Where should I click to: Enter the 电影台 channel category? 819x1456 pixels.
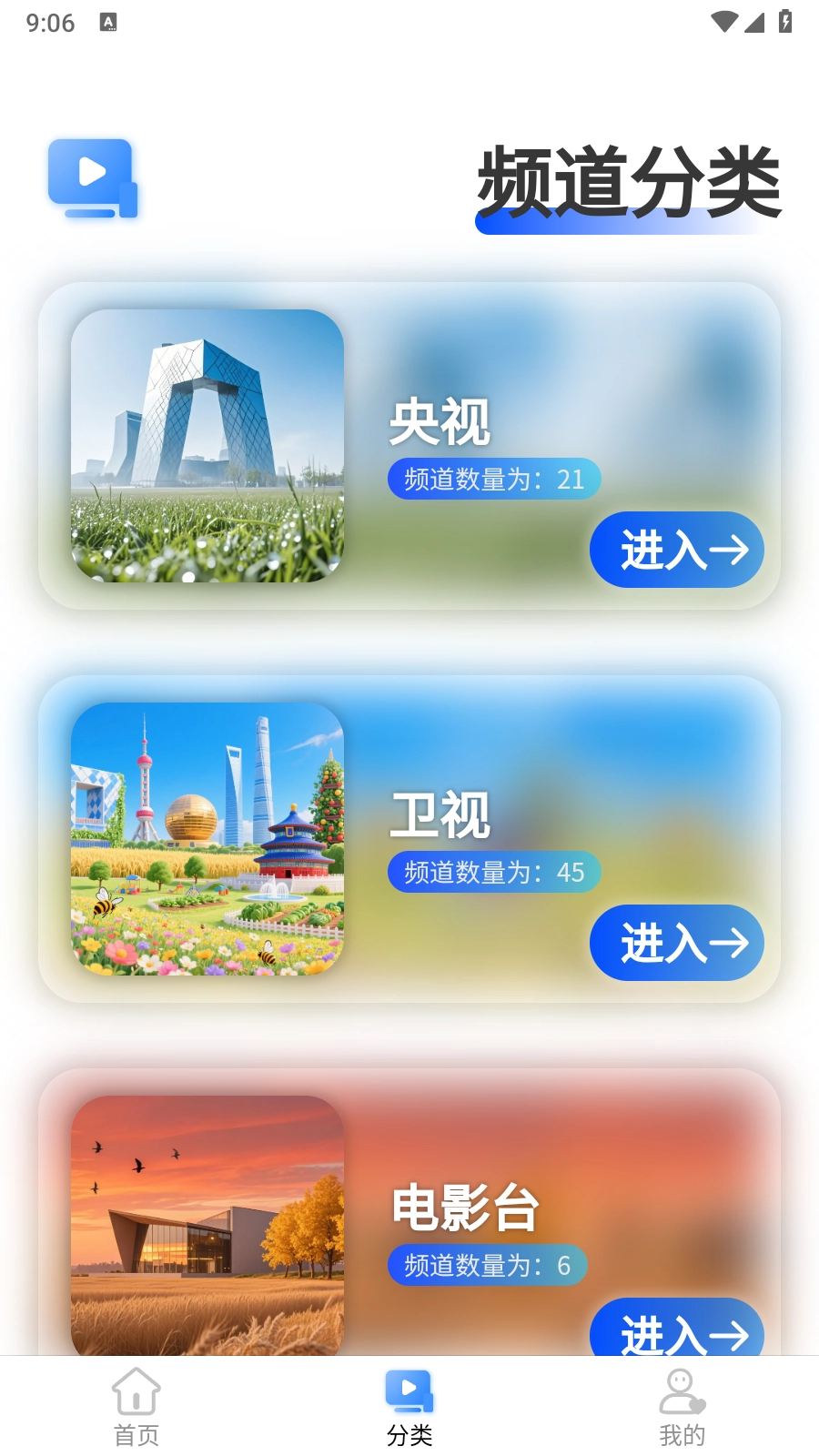(x=676, y=1329)
